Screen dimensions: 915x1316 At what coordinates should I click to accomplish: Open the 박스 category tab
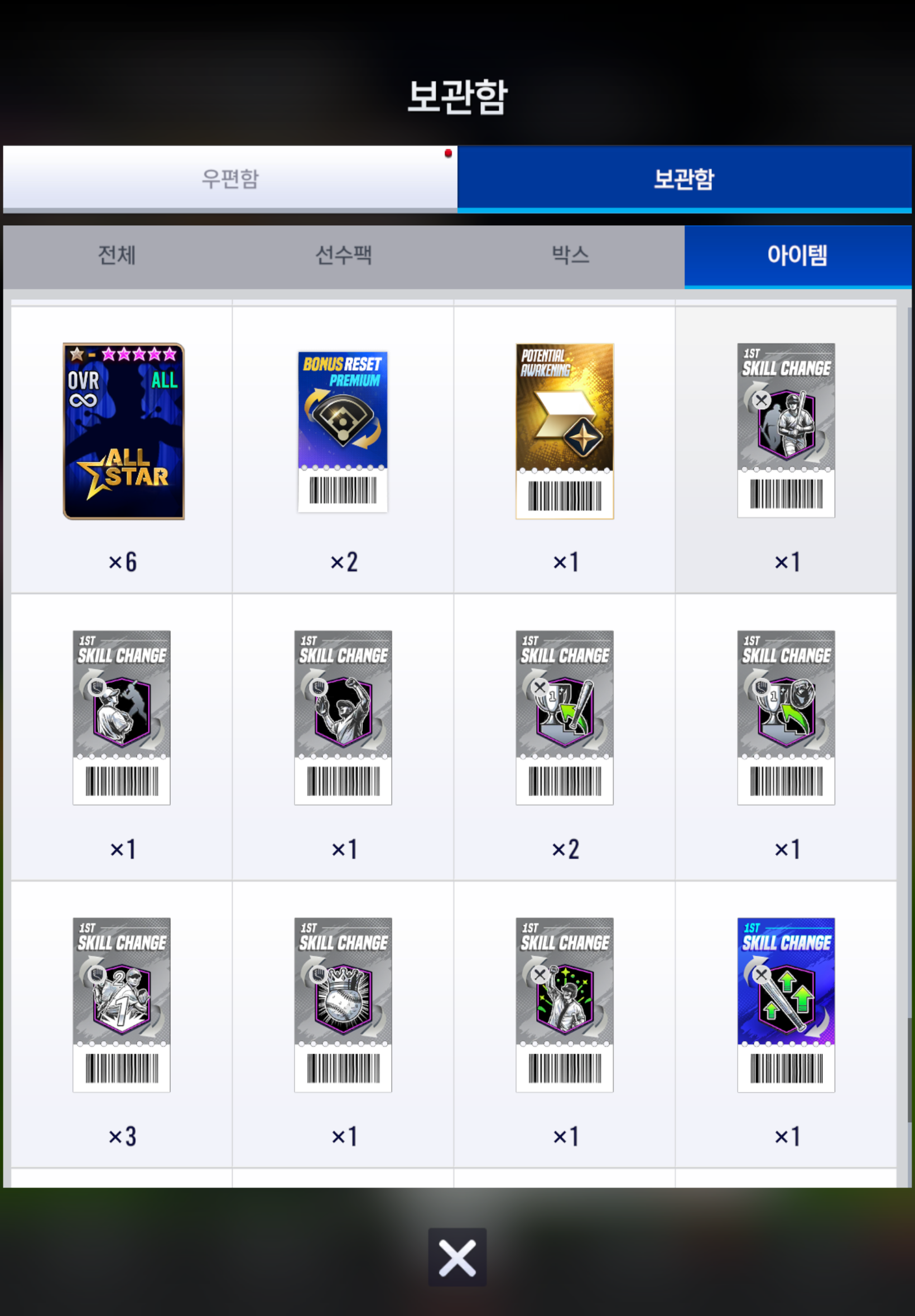click(570, 255)
